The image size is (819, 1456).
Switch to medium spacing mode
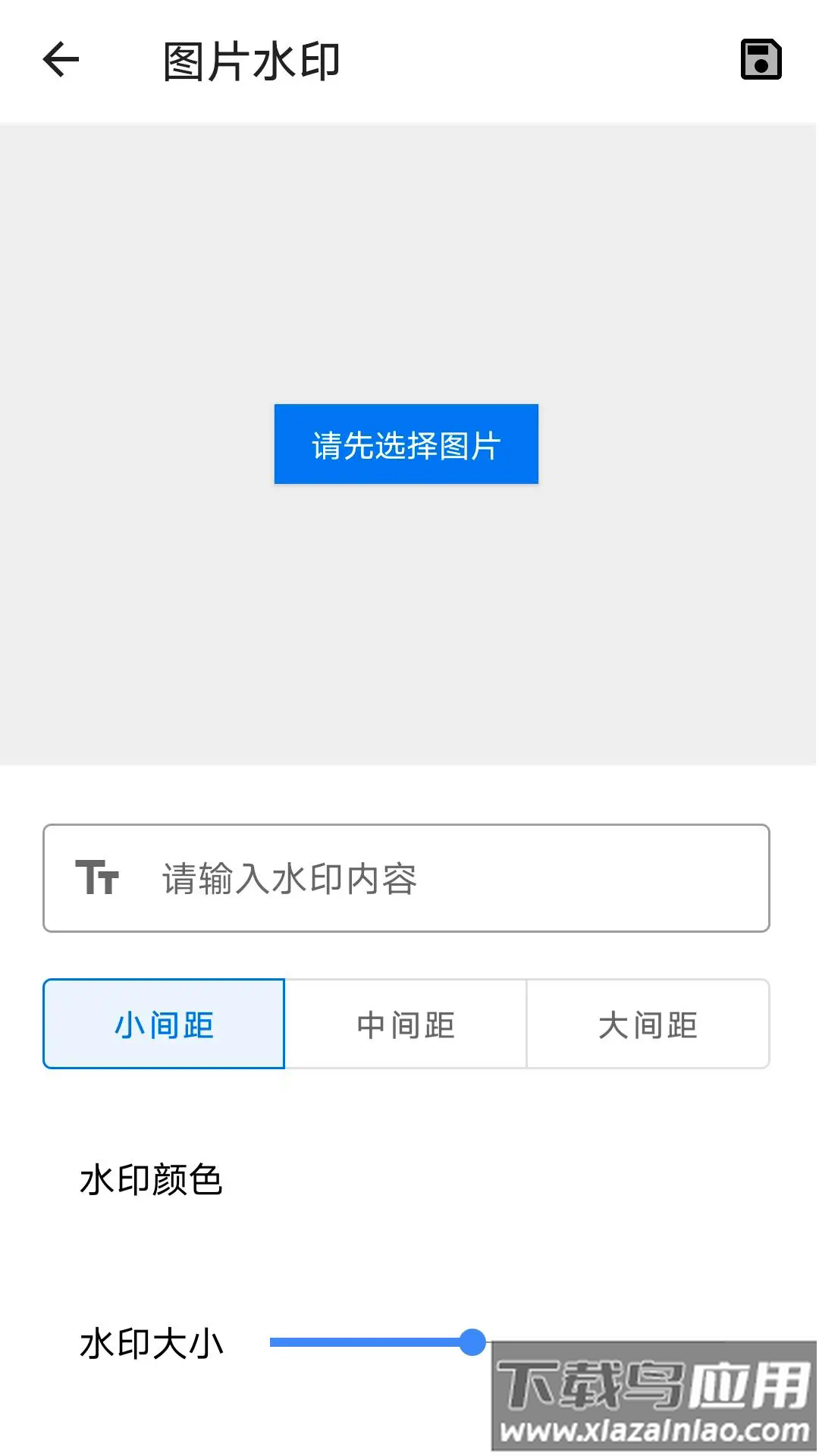(404, 1024)
